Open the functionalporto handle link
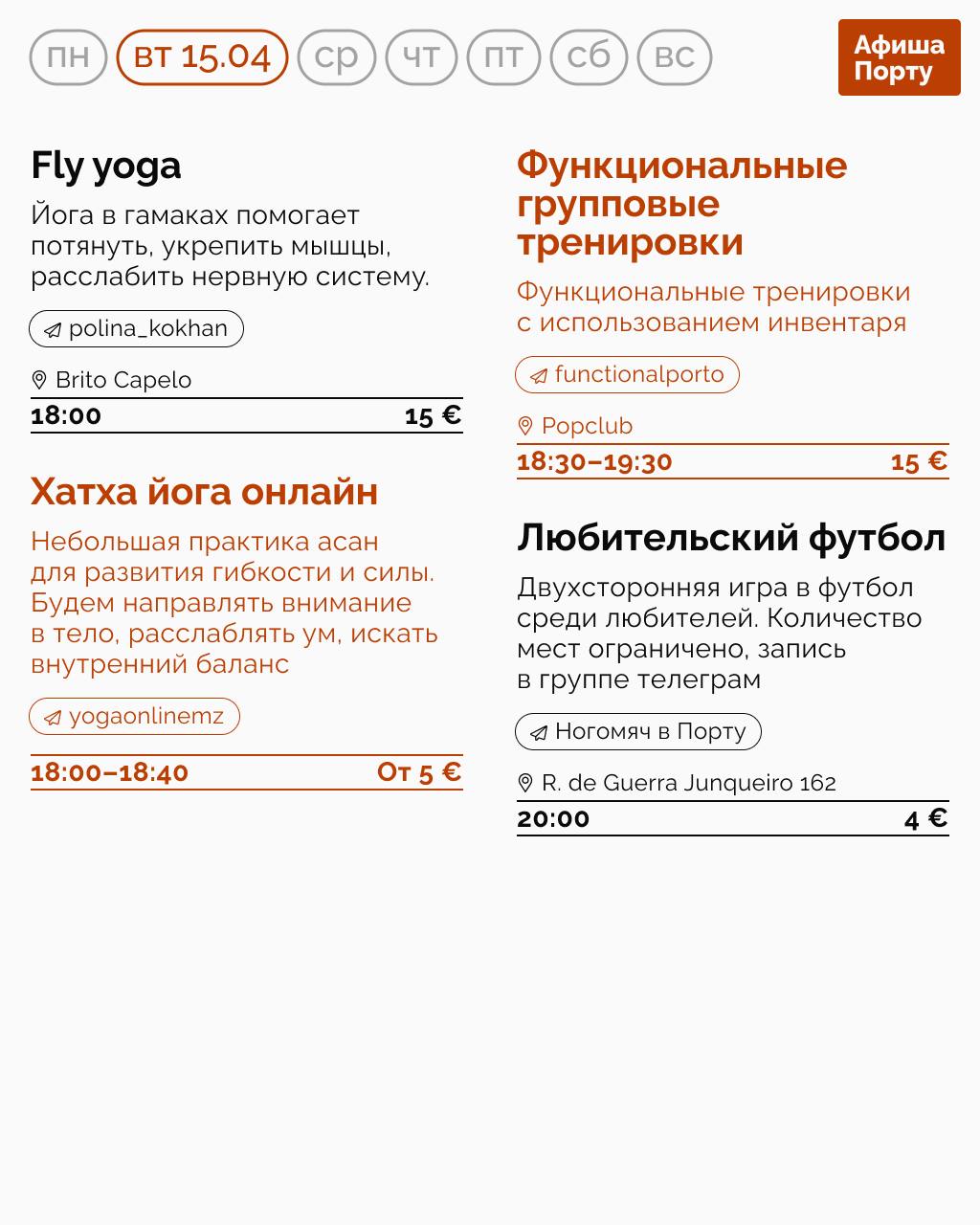Image resolution: width=980 pixels, height=1225 pixels. (x=637, y=374)
